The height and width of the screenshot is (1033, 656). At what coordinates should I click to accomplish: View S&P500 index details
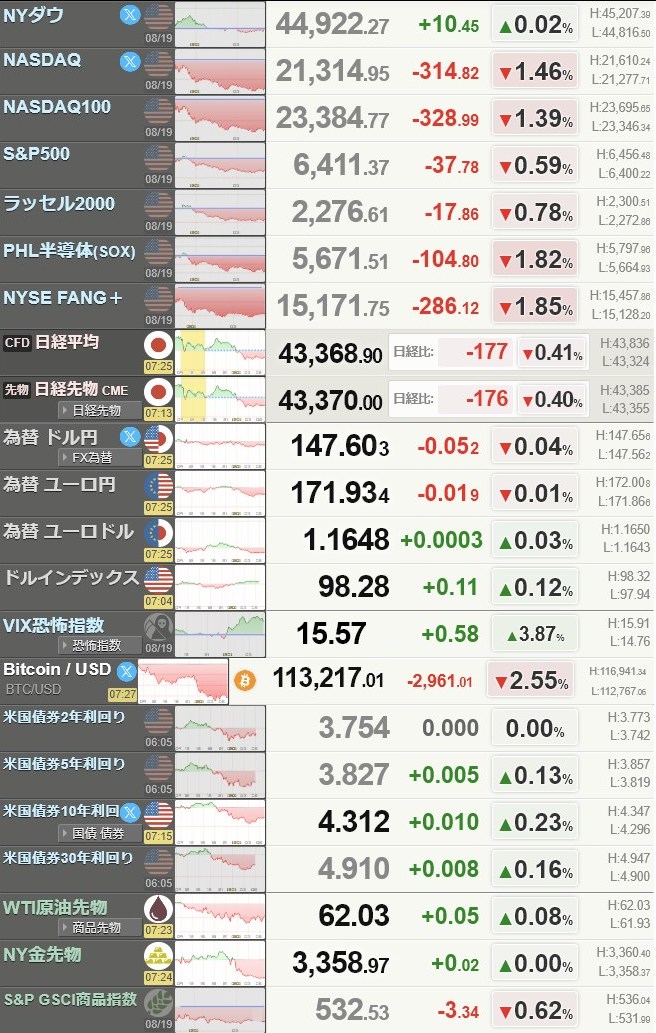[37, 154]
